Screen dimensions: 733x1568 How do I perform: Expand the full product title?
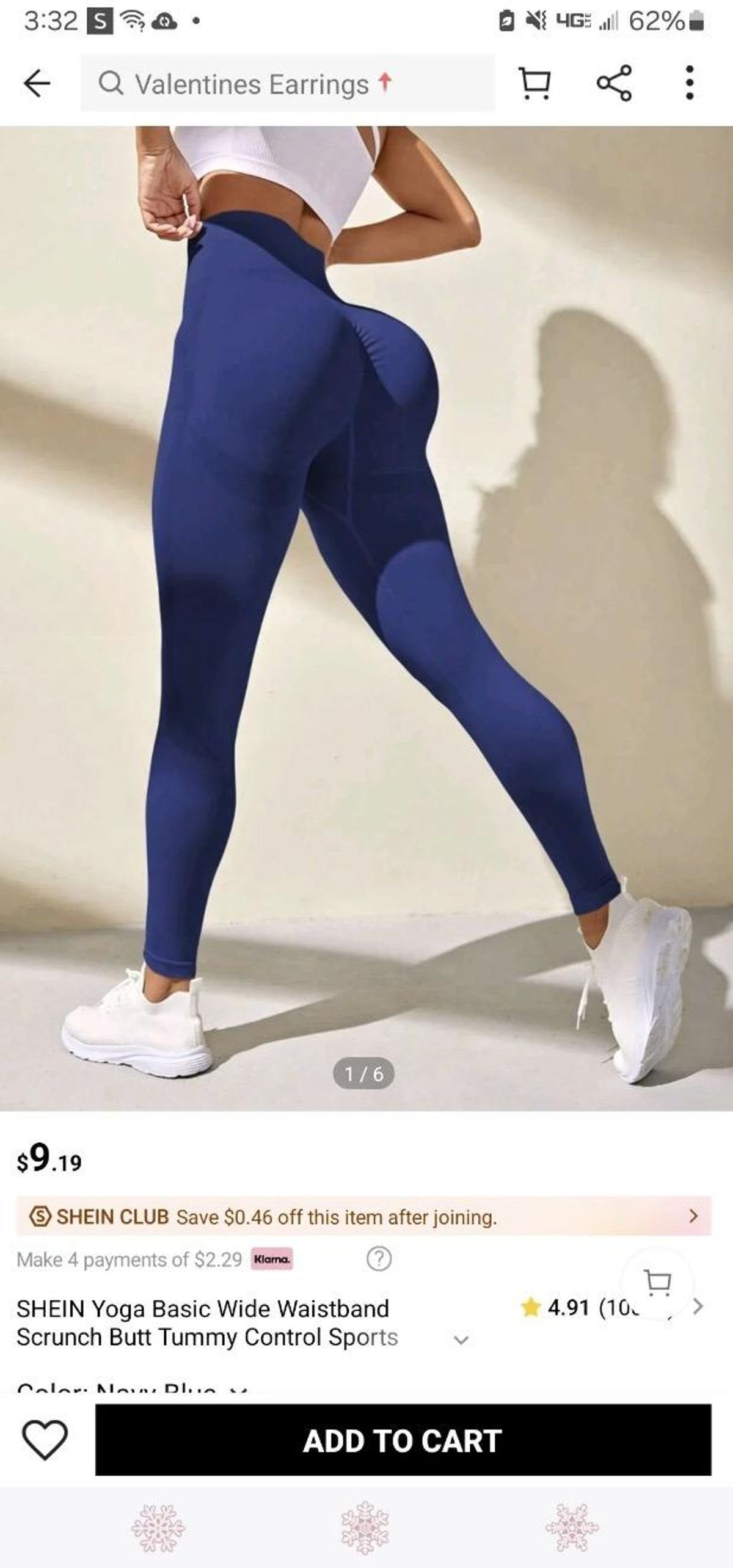[x=462, y=1340]
